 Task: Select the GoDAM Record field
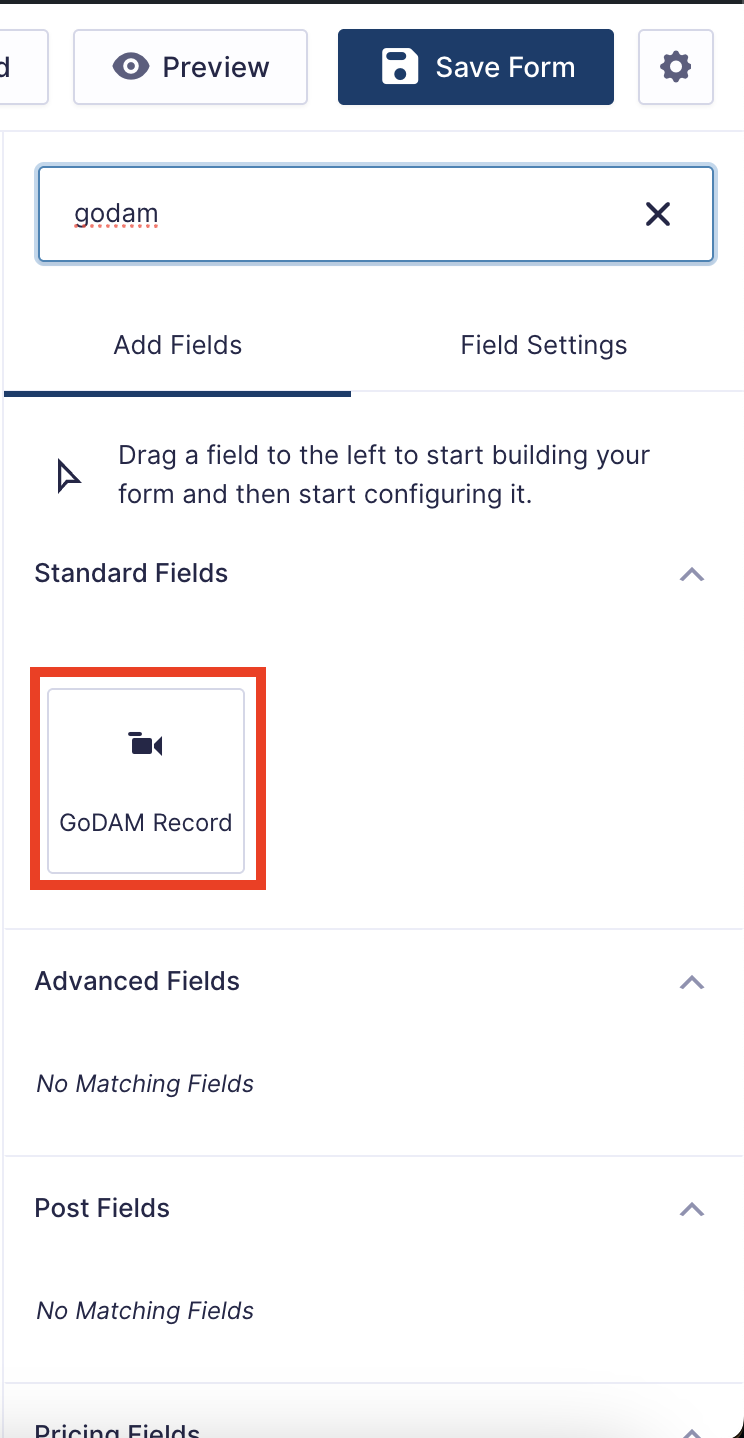pyautogui.click(x=146, y=780)
